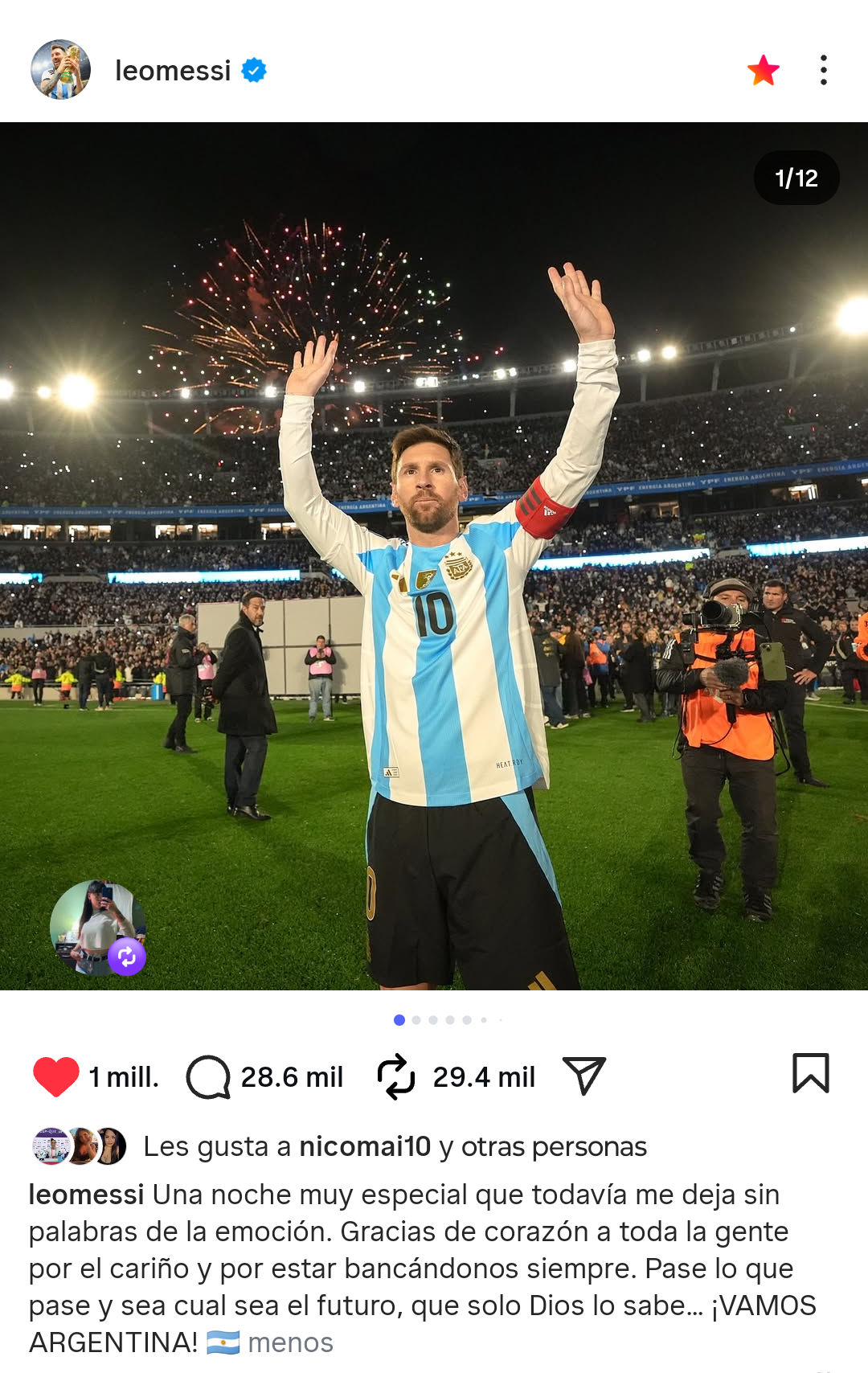Save the post with the bookmark icon

point(810,1073)
